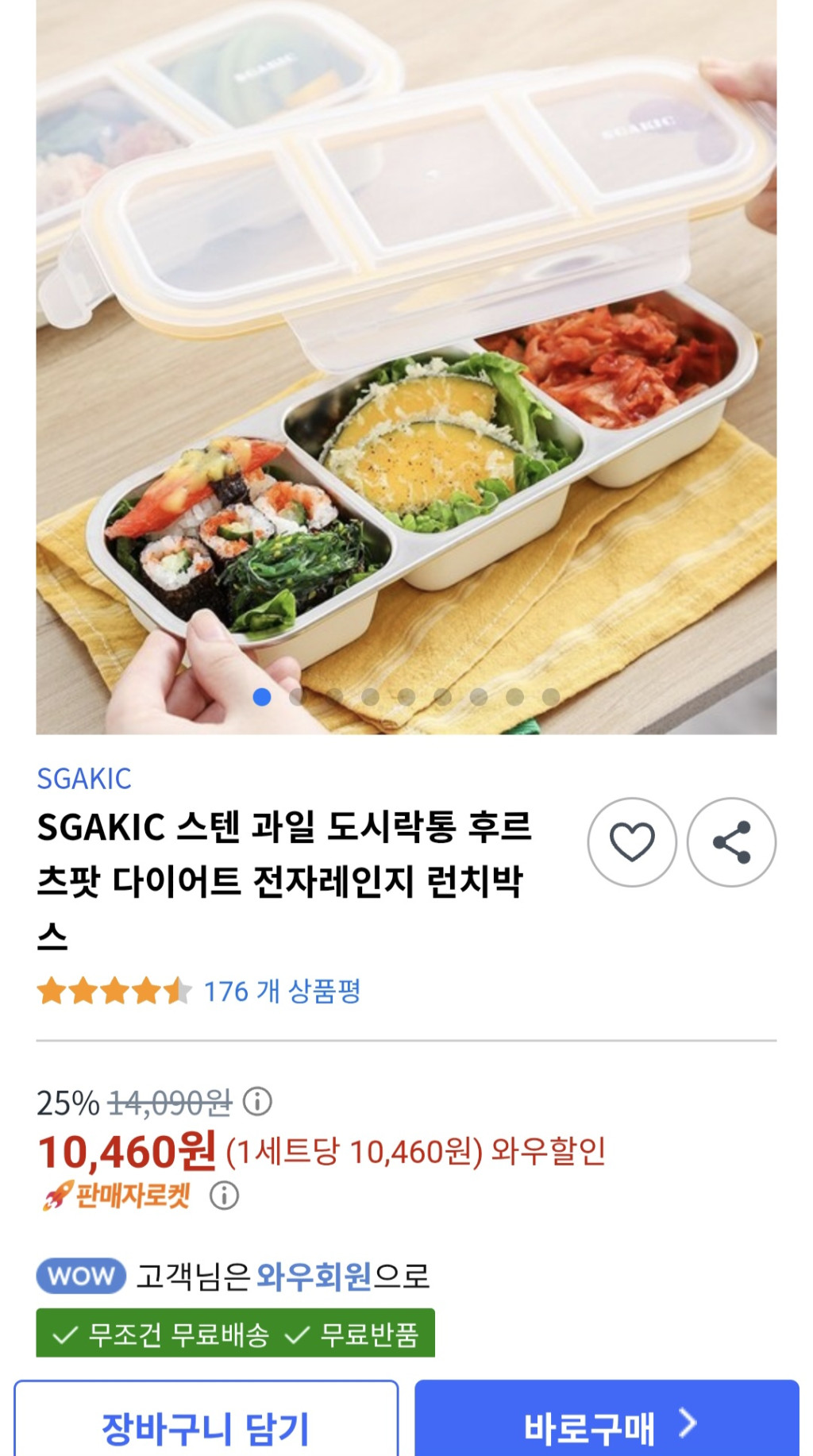Buy now with 바로구매
The image size is (813, 1456).
coord(607,1426)
